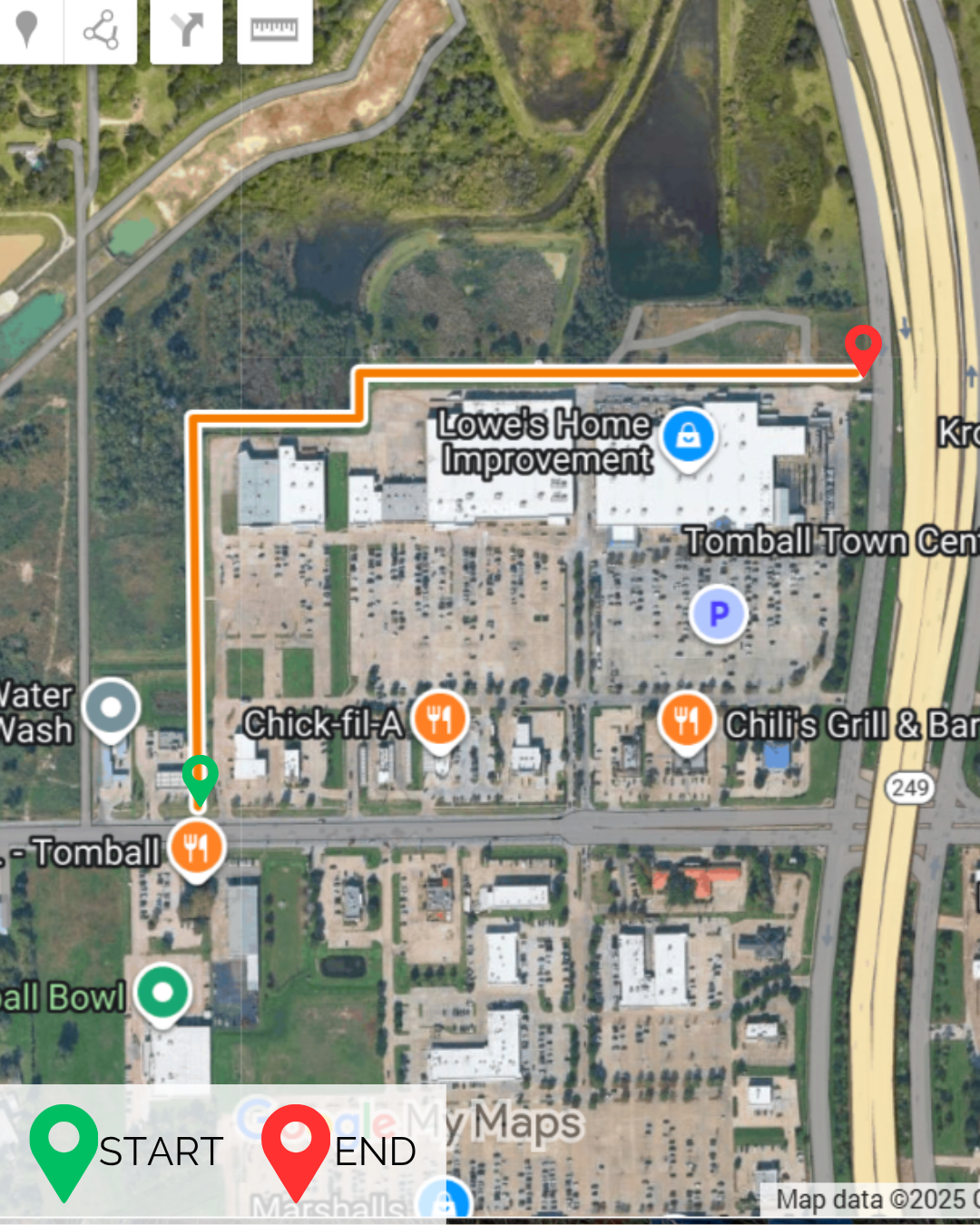Image resolution: width=980 pixels, height=1225 pixels.
Task: Open the Water Wash place pin
Action: pyautogui.click(x=111, y=708)
